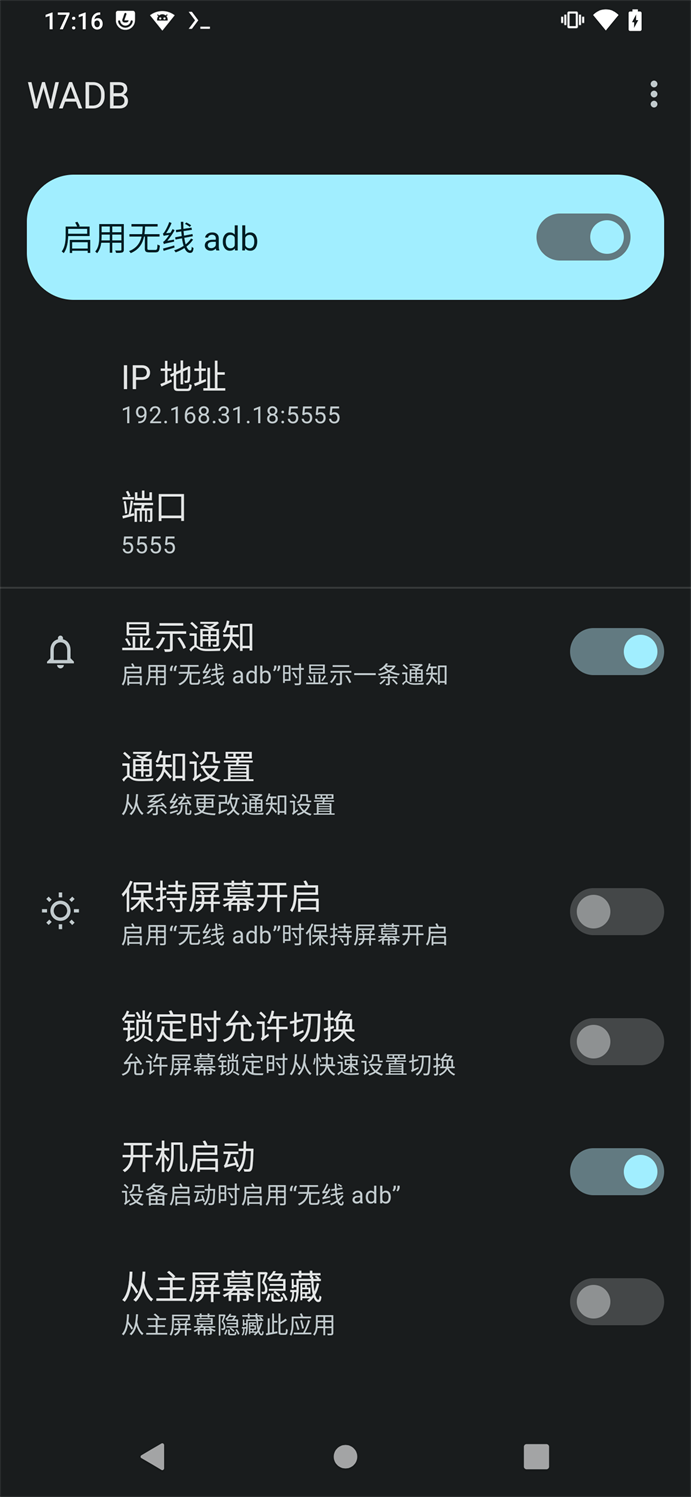Open the overflow menu in WADB
Viewport: 691px width, 1497px height.
point(654,95)
